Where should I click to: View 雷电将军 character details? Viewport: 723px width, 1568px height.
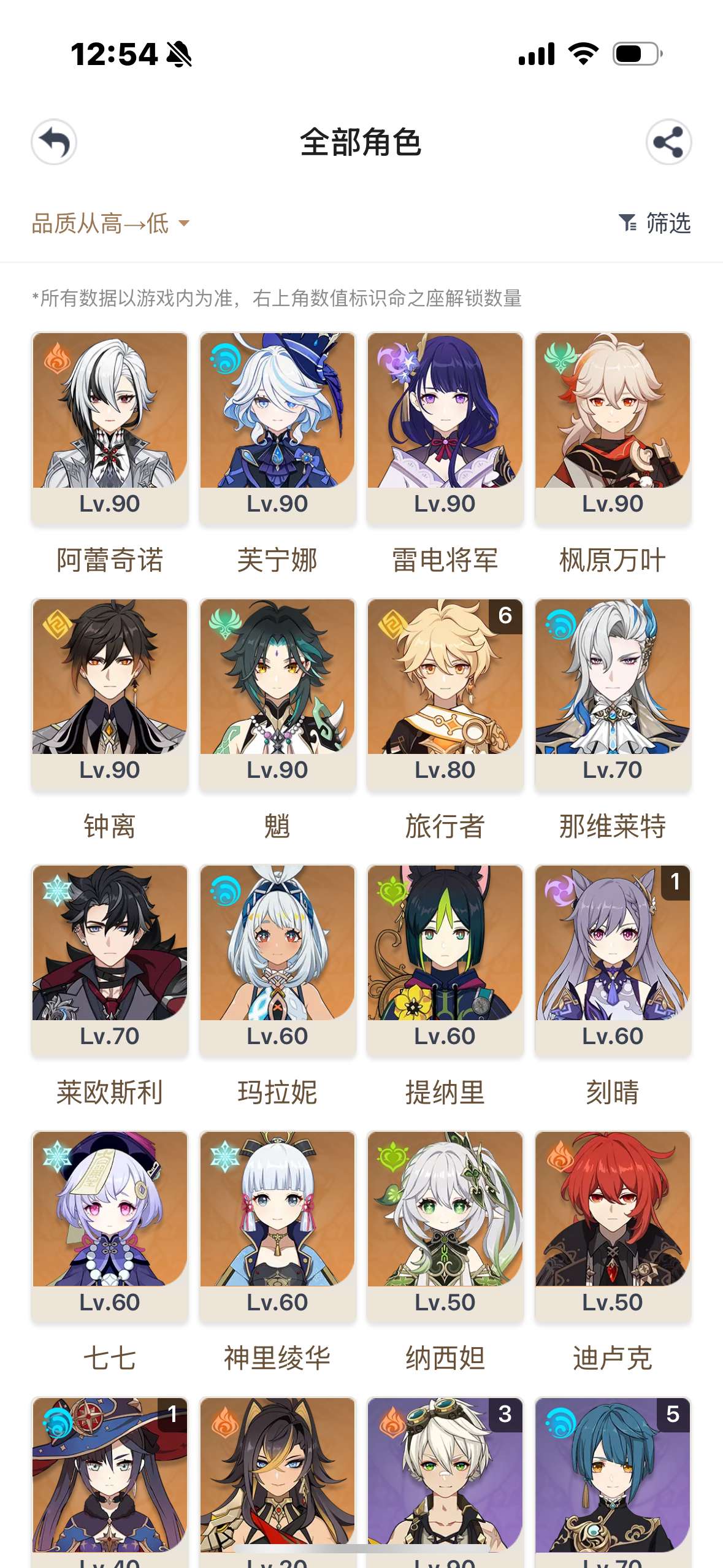click(x=445, y=428)
